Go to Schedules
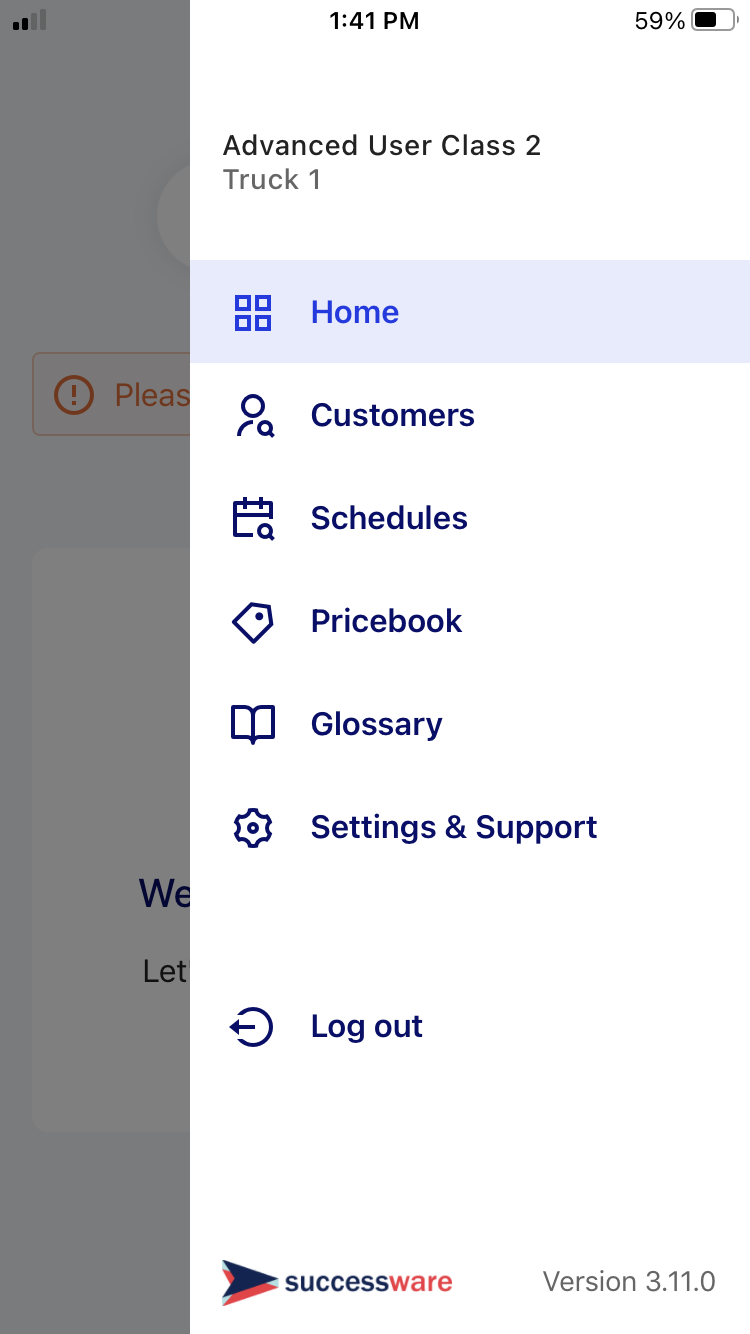 click(389, 518)
